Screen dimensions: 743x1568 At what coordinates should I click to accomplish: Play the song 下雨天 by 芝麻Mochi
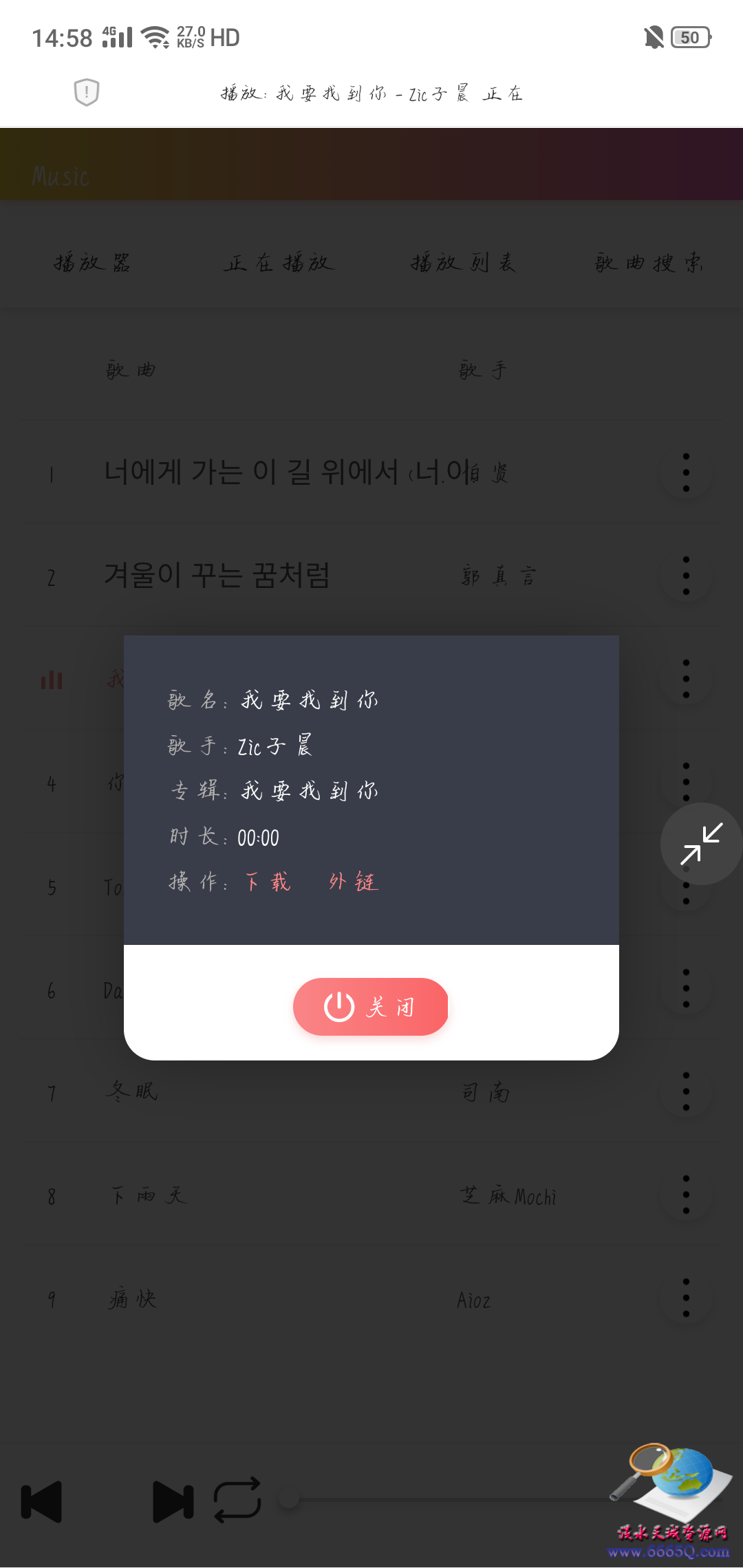[x=148, y=1195]
